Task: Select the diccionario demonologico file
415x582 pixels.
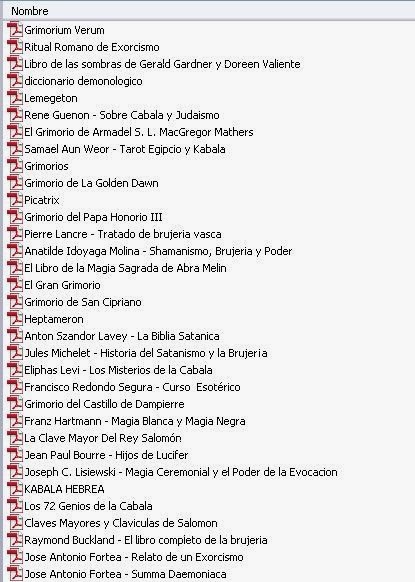Action: pyautogui.click(x=83, y=81)
